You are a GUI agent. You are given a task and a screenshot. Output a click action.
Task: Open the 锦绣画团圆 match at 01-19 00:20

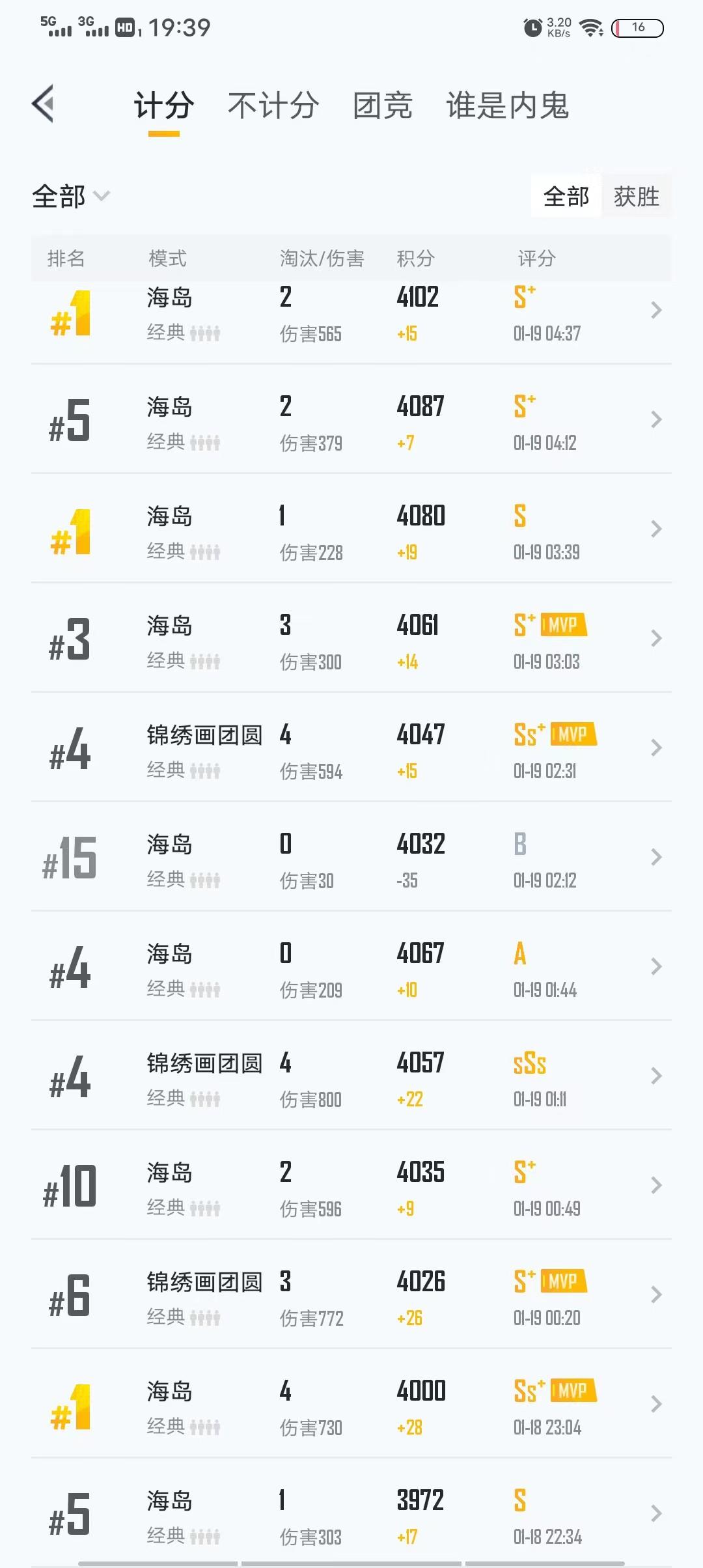(x=351, y=1295)
